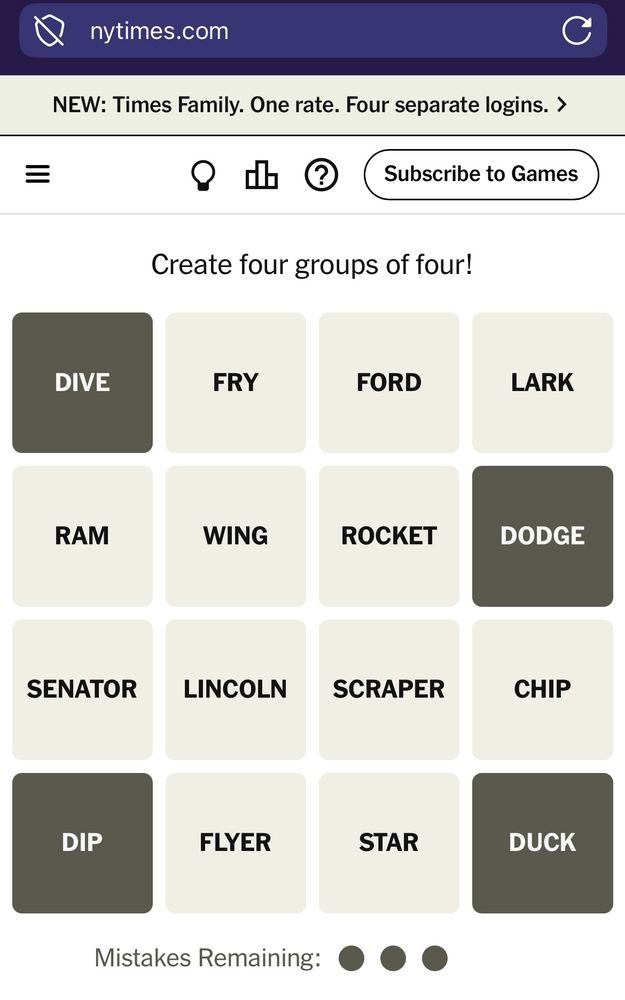This screenshot has width=625, height=1000.
Task: Select the FRY tile
Action: pyautogui.click(x=236, y=382)
